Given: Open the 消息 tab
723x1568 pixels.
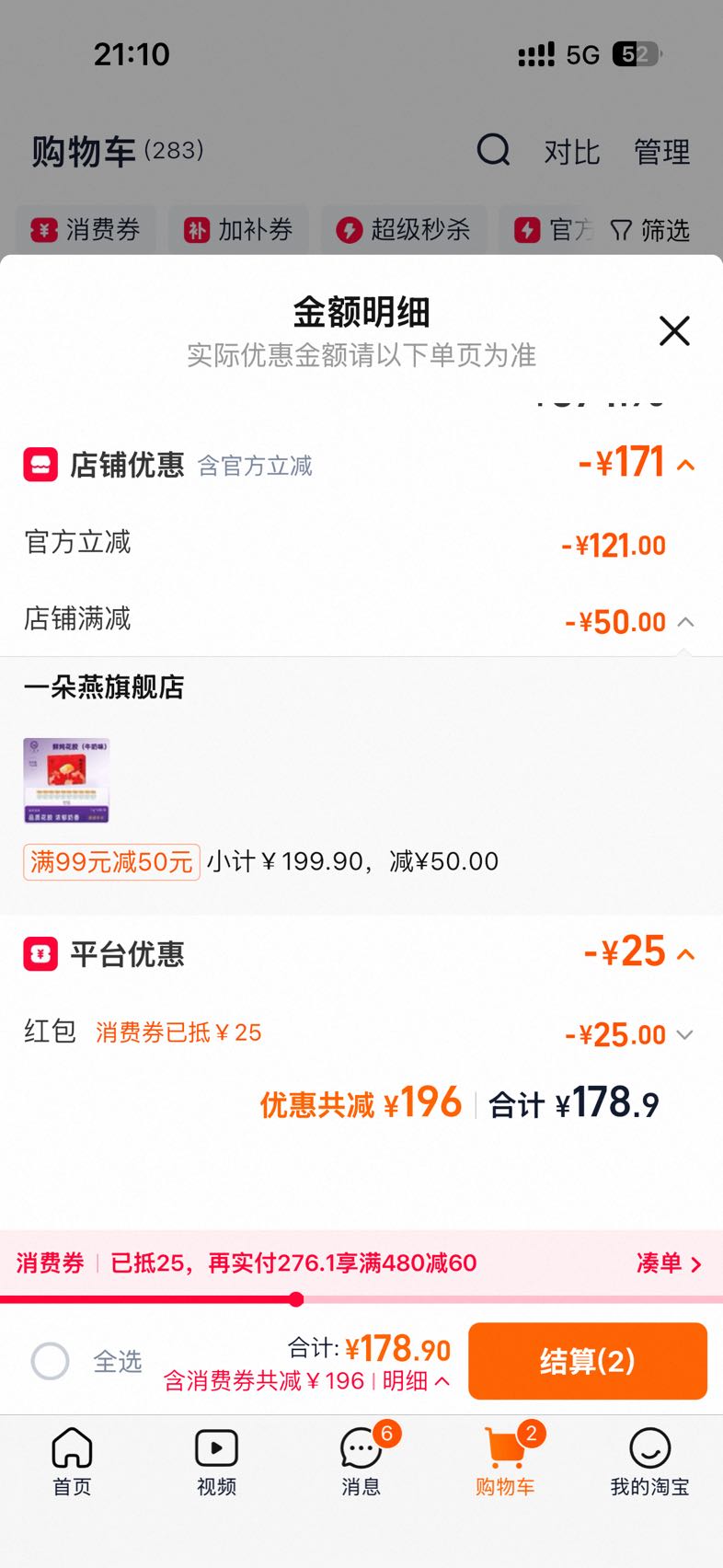Looking at the screenshot, I should (x=361, y=1461).
